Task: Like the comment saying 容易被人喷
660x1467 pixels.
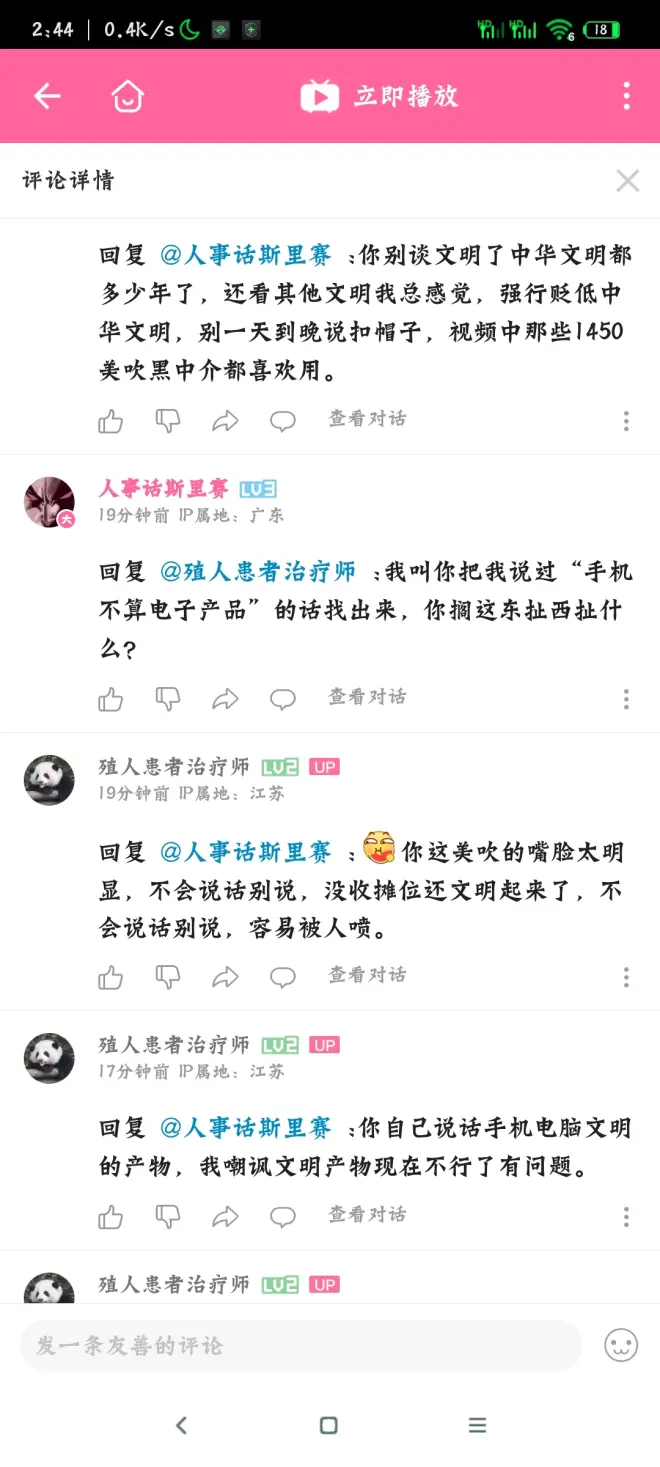Action: [x=111, y=977]
